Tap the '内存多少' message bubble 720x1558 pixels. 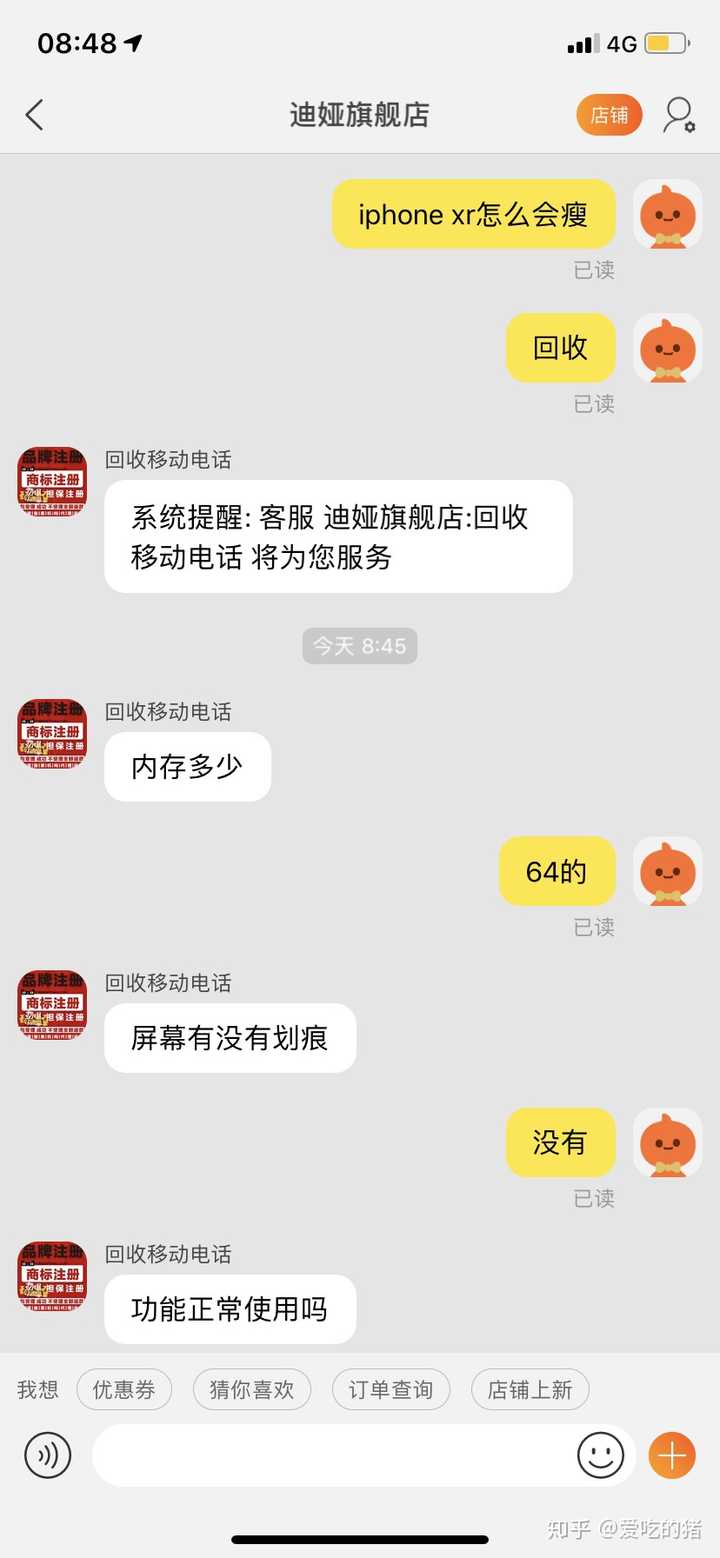click(187, 766)
